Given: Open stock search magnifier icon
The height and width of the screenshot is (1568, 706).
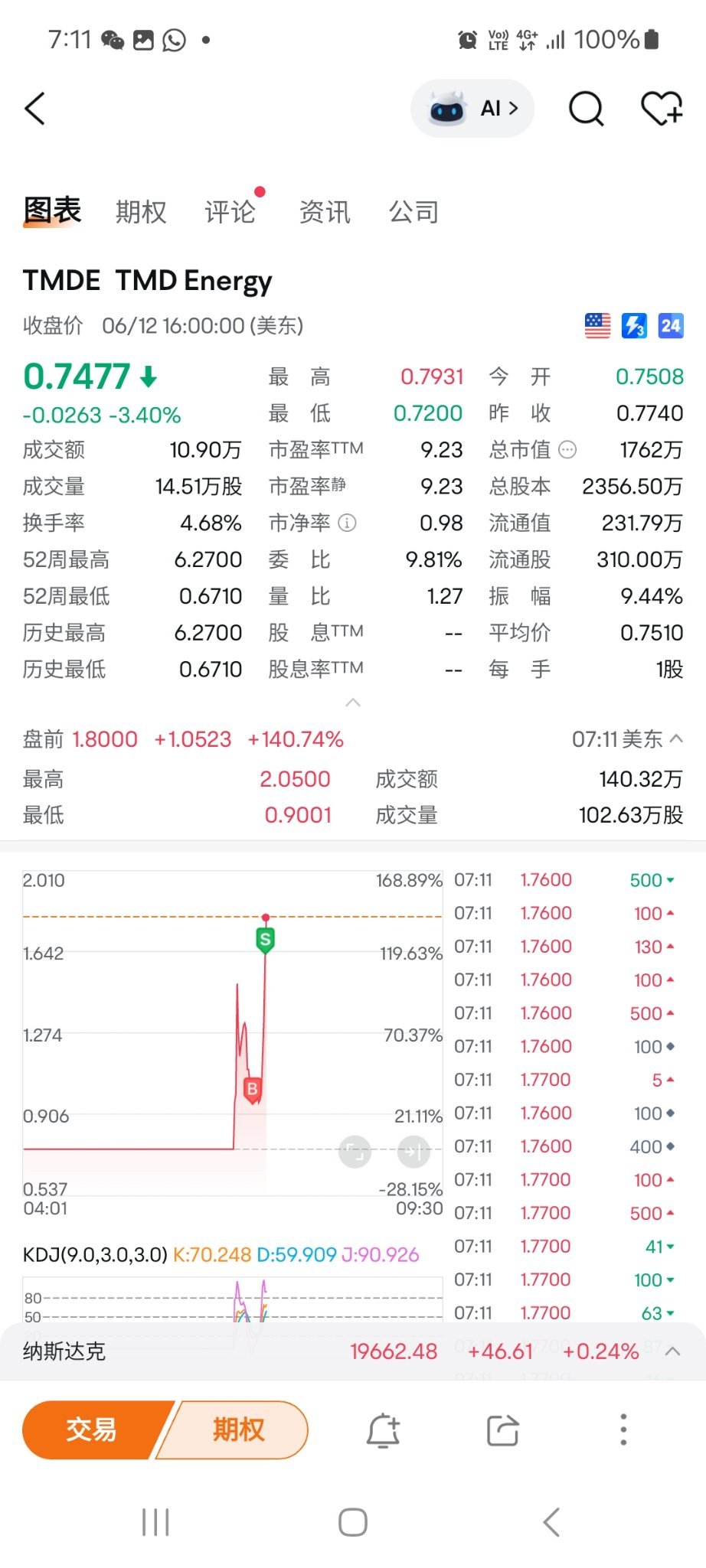Looking at the screenshot, I should click(x=586, y=109).
